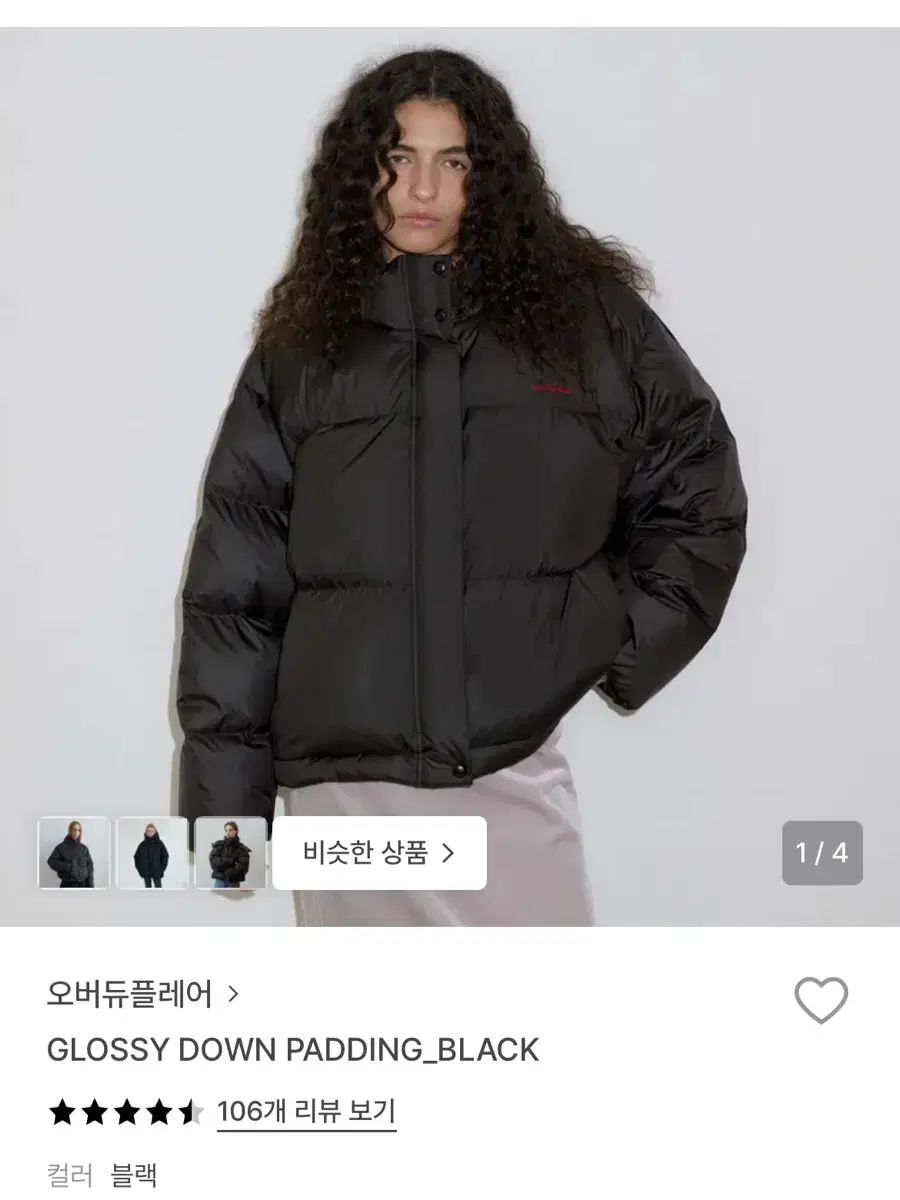View the 106개 리뷰 보기 reviews link

click(306, 1111)
